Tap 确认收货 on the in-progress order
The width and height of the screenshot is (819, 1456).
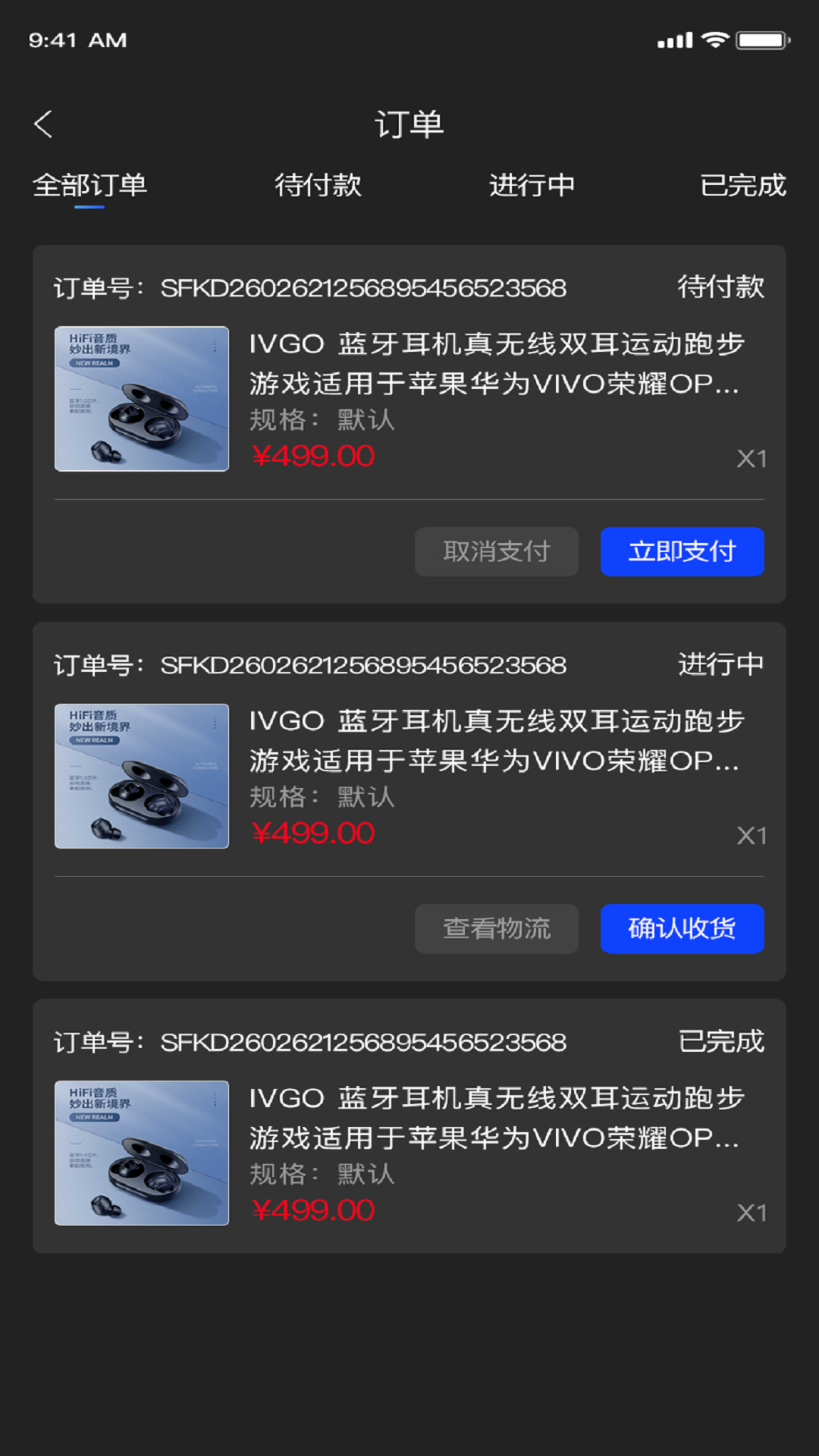(682, 929)
